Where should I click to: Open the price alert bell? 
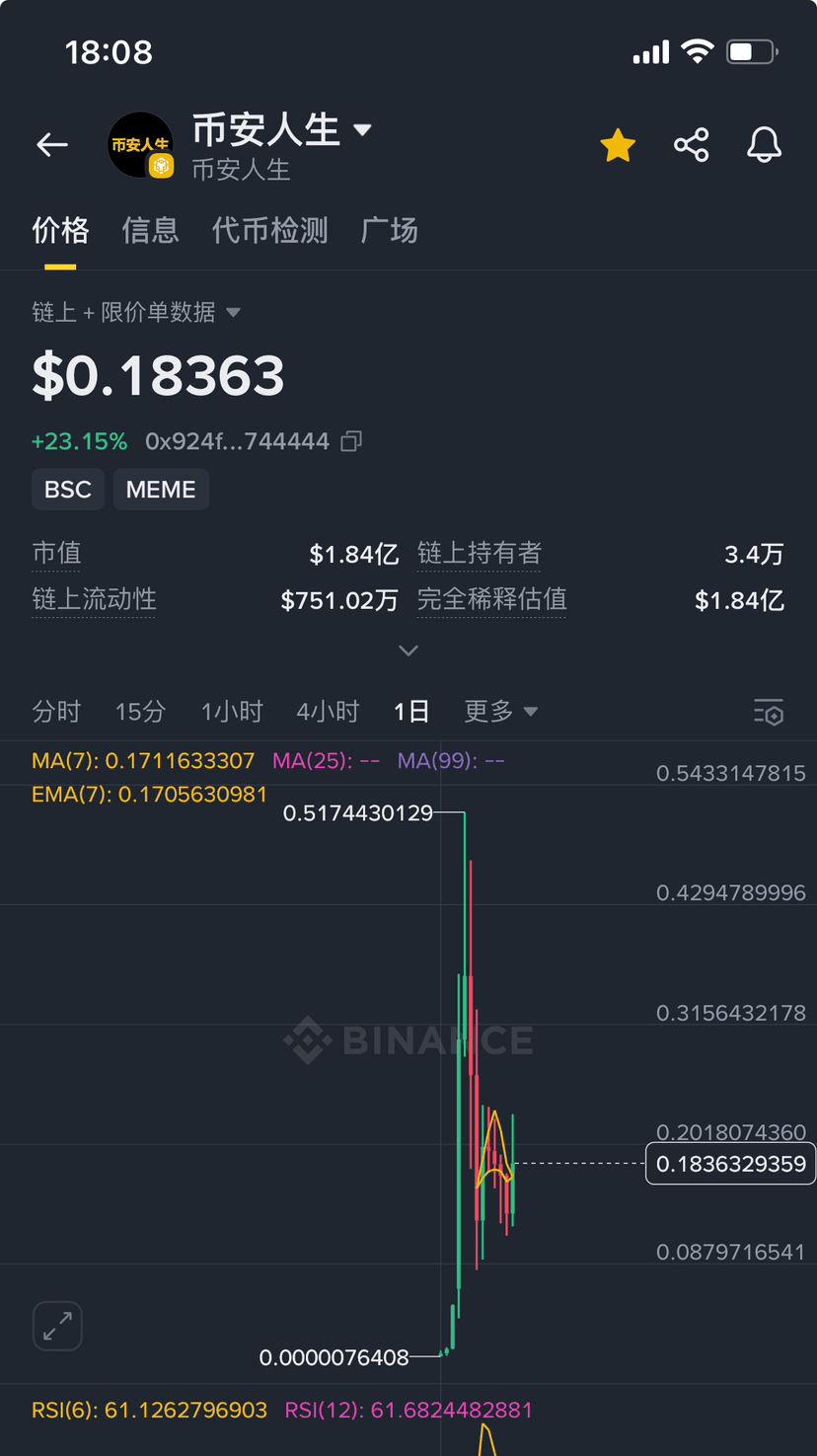[x=764, y=145]
